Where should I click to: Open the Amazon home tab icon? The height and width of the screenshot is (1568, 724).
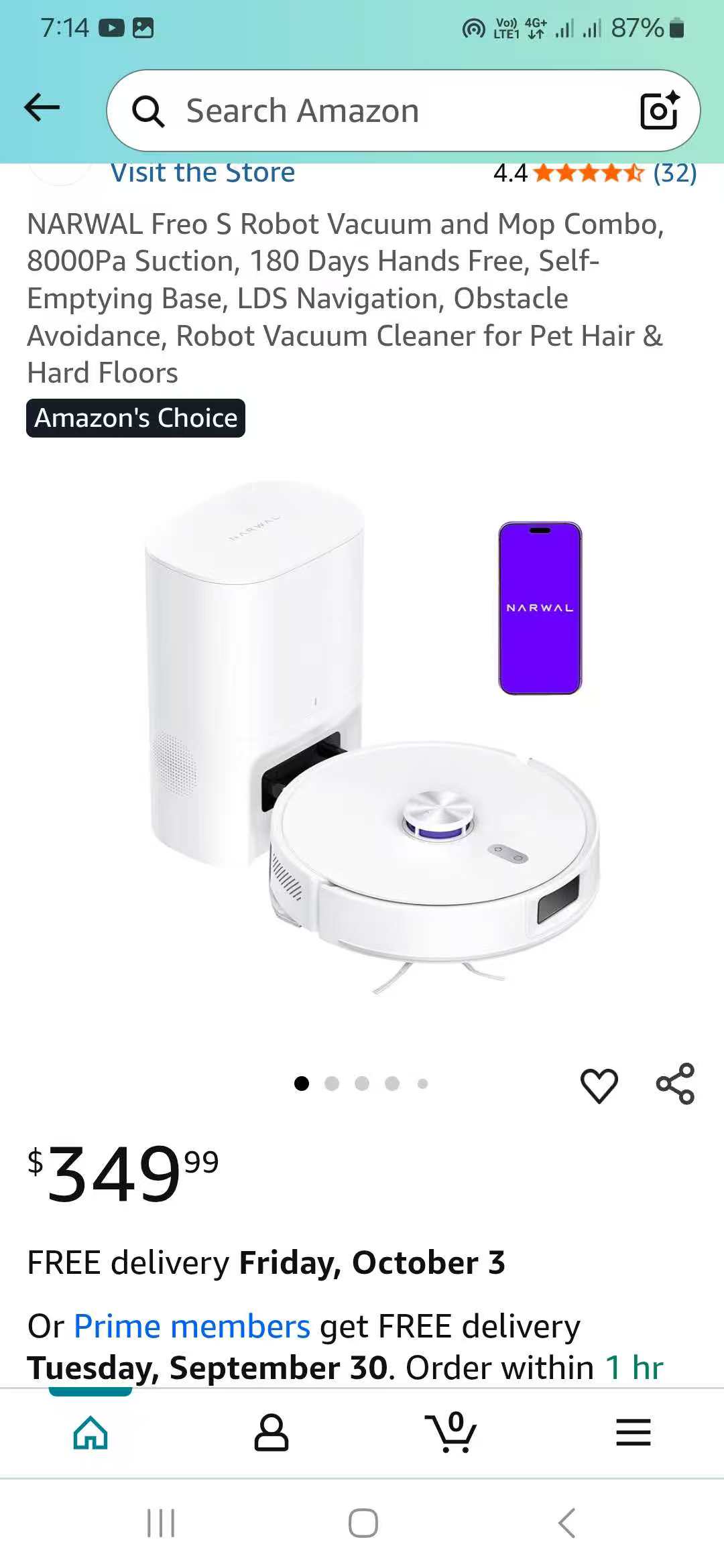89,1431
